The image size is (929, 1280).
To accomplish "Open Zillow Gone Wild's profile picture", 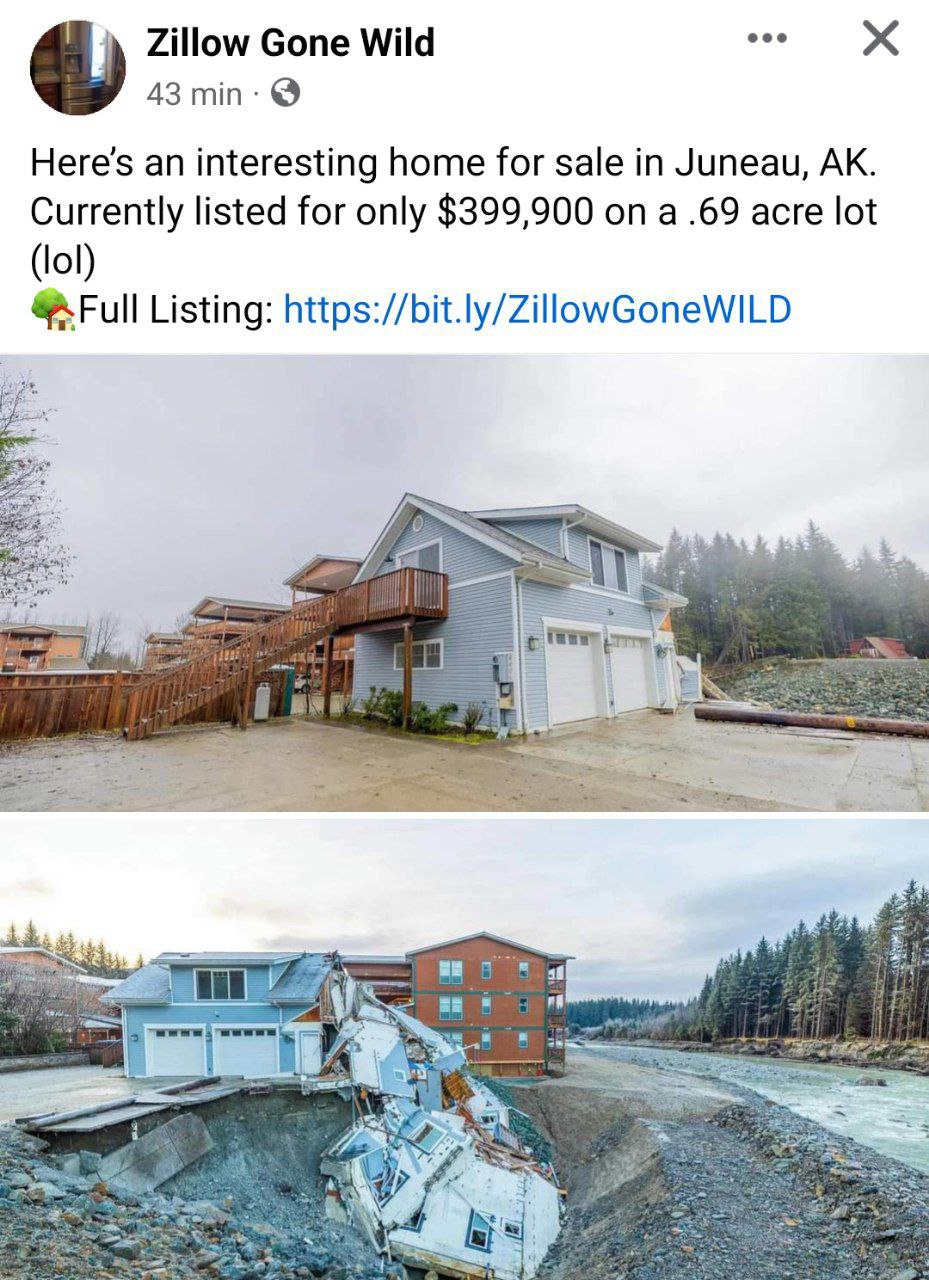I will (x=78, y=67).
